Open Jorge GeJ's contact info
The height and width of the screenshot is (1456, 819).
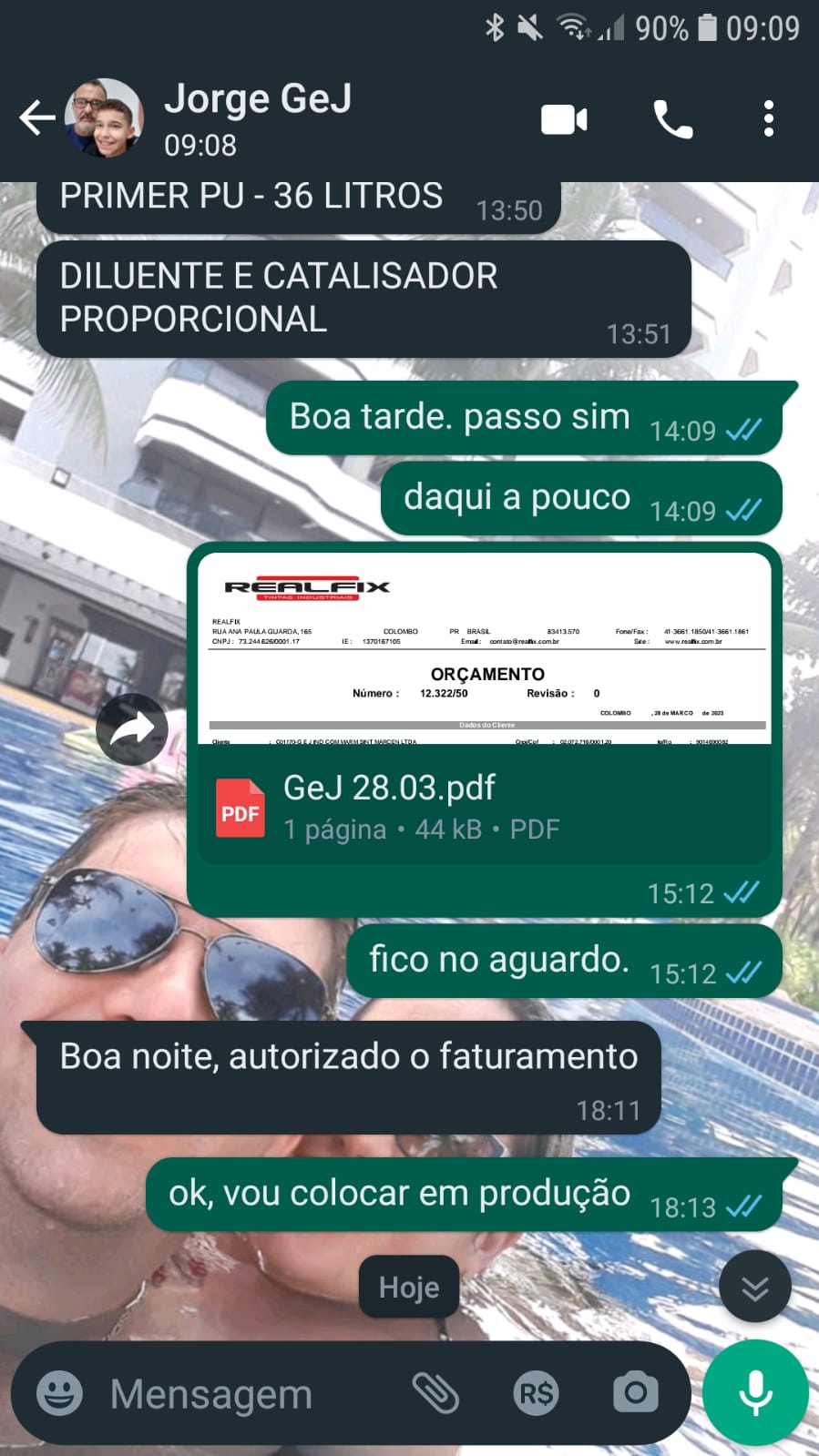pos(257,117)
